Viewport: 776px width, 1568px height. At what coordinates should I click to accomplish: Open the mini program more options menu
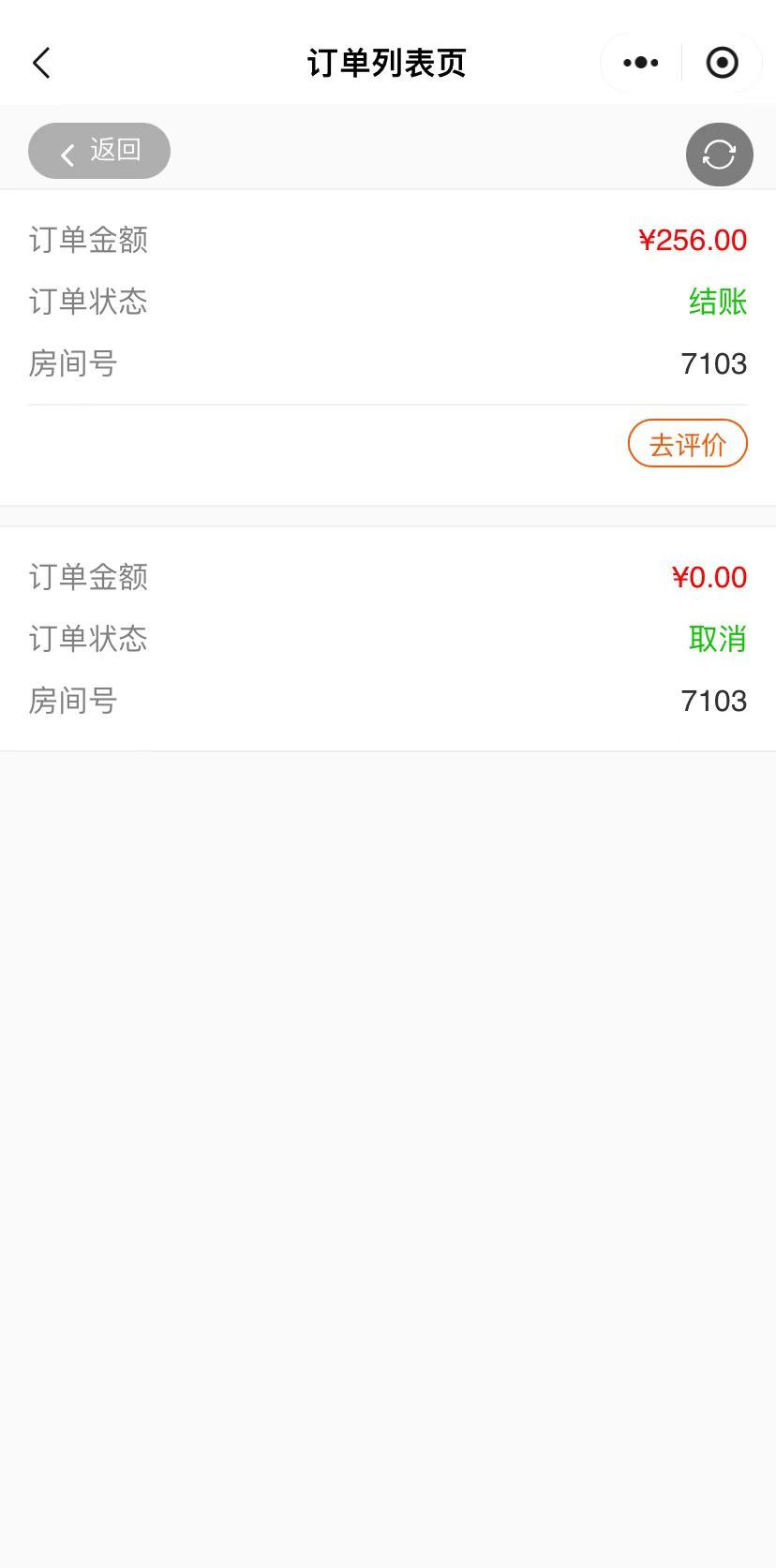641,63
